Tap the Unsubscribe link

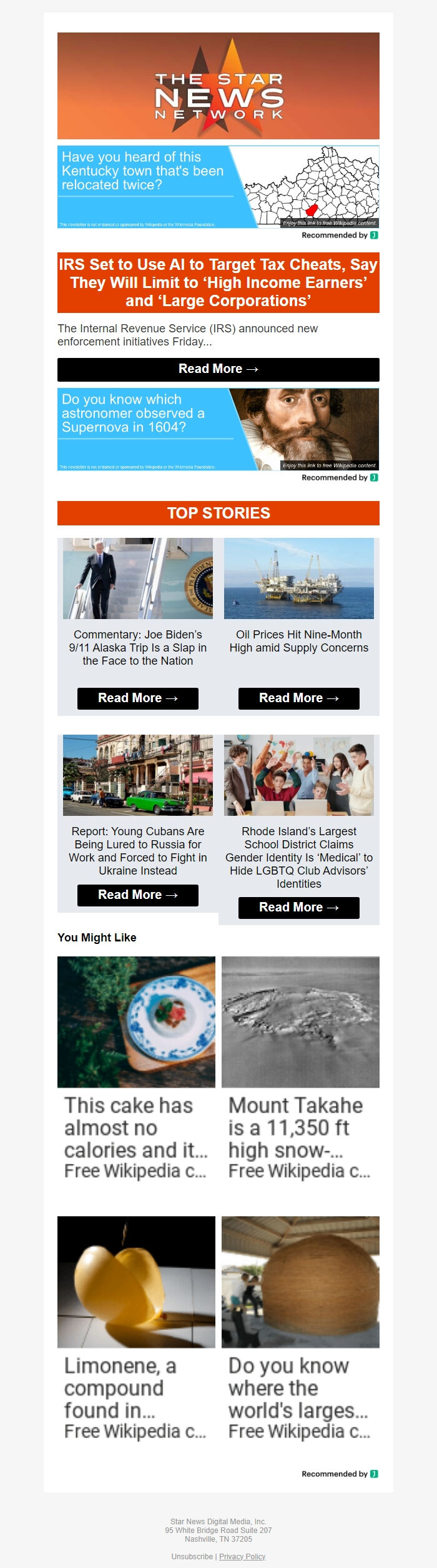pos(192,1556)
